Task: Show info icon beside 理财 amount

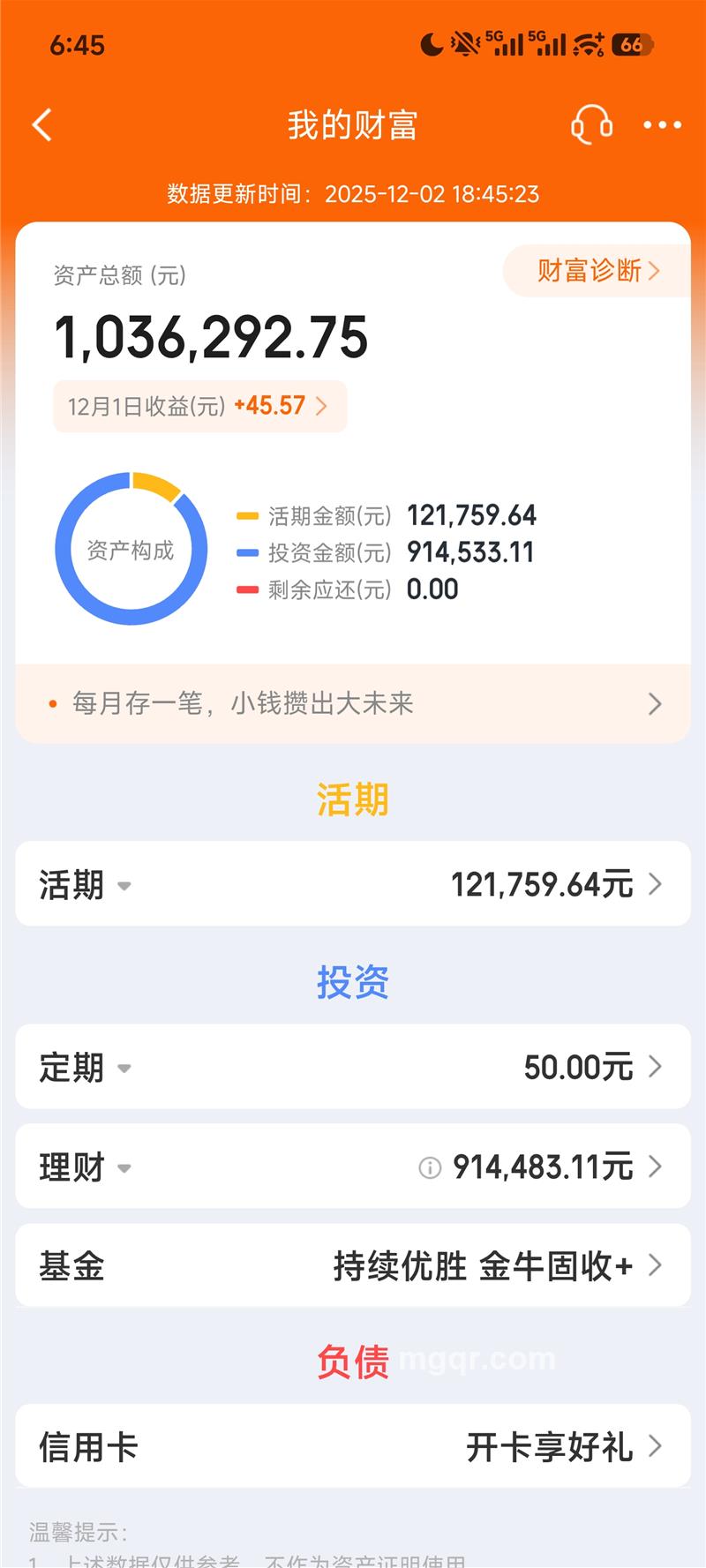Action: pos(430,1168)
